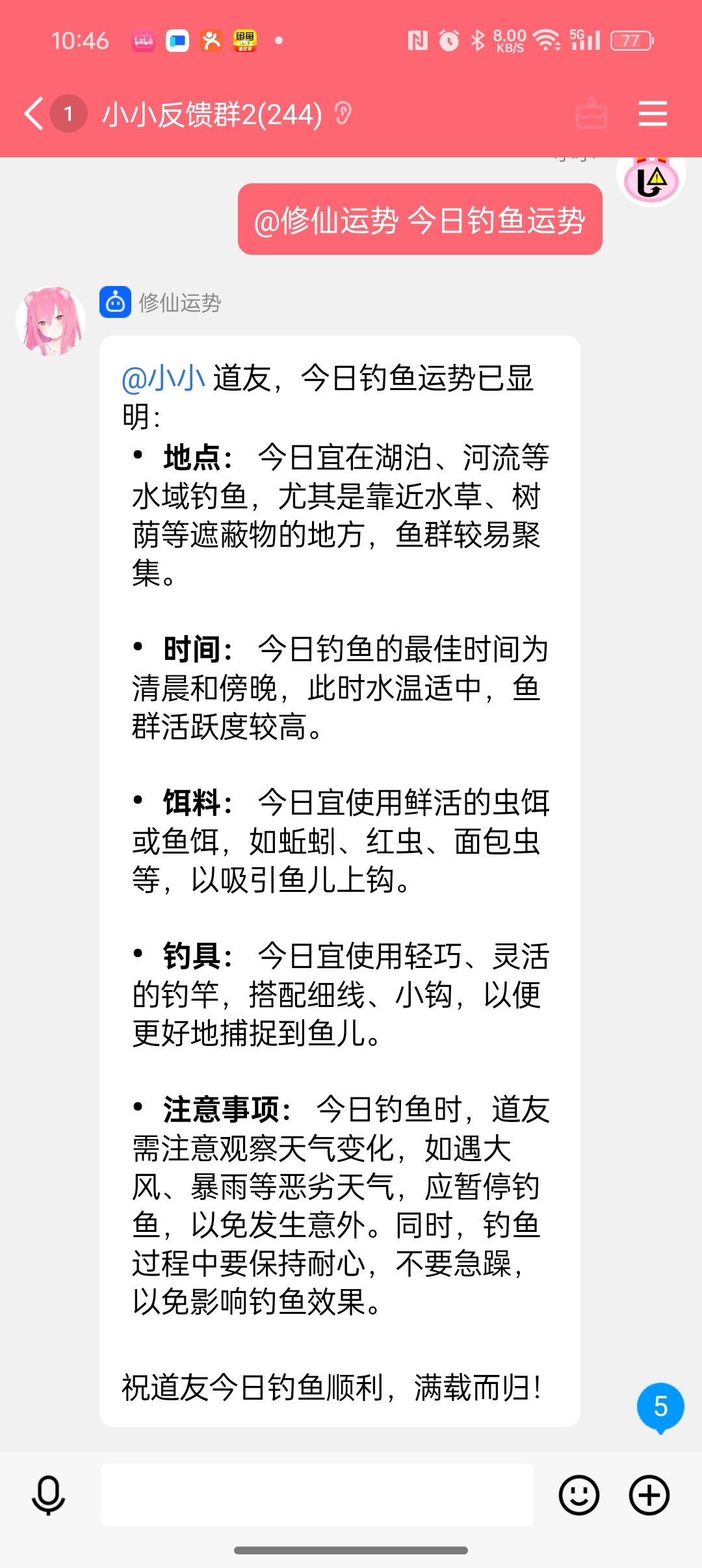702x1568 pixels.
Task: Open the cake gift icon in header
Action: [591, 114]
